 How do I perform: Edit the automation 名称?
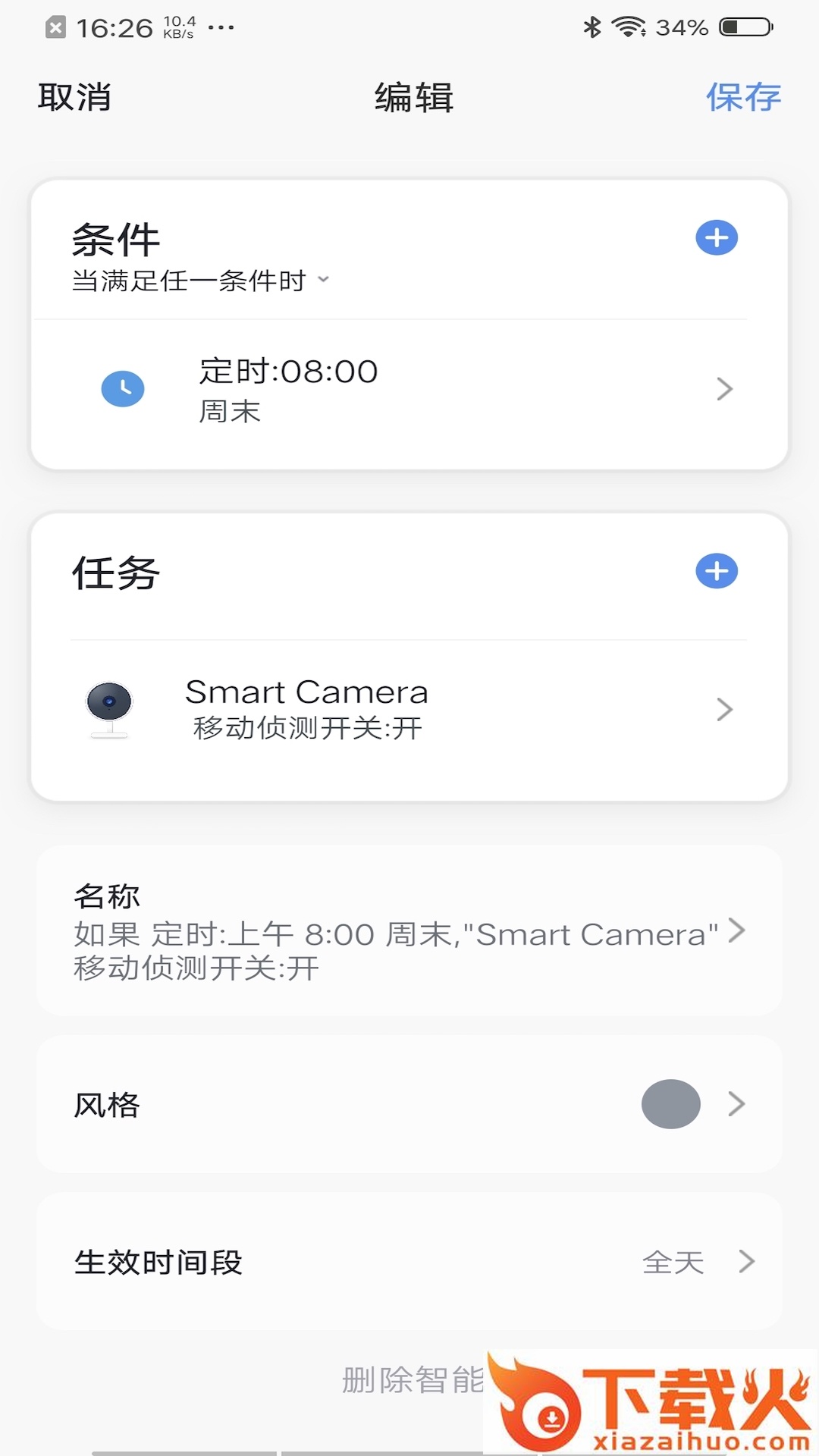pyautogui.click(x=409, y=931)
